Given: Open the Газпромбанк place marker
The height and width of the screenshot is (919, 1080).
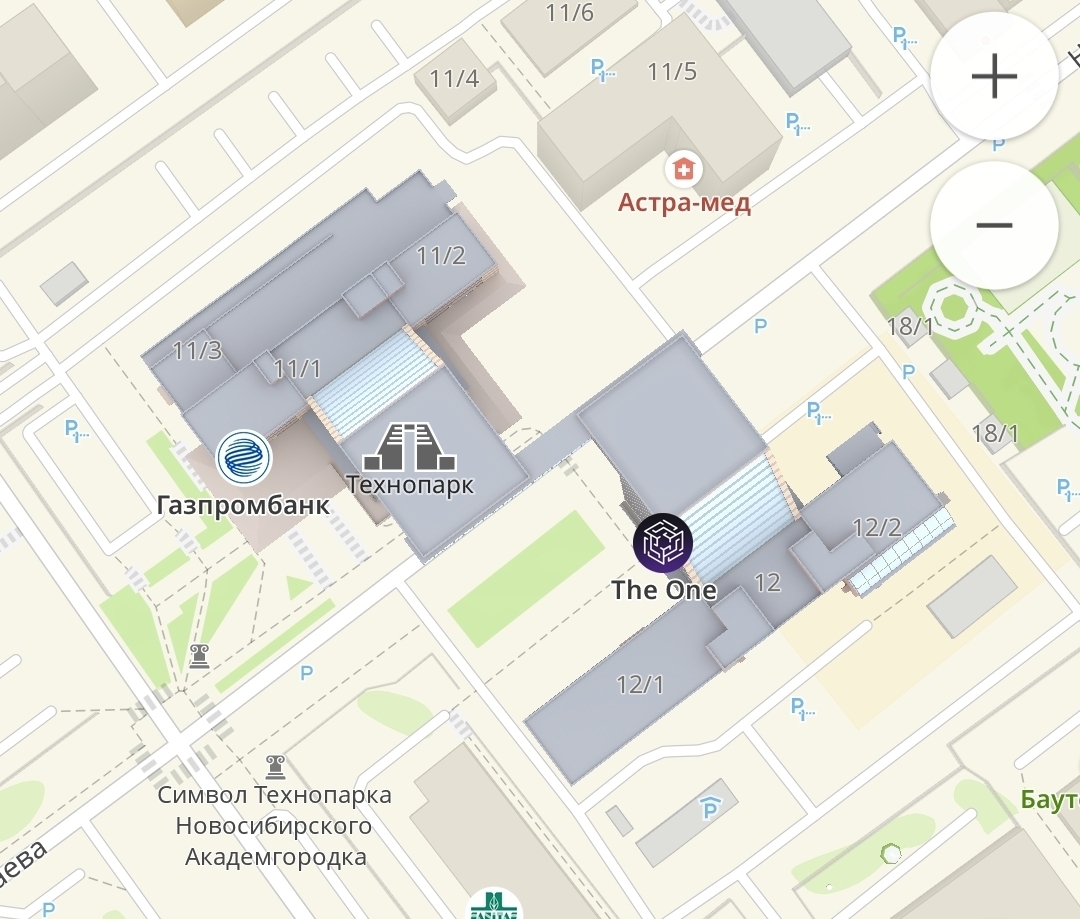Looking at the screenshot, I should (x=243, y=457).
